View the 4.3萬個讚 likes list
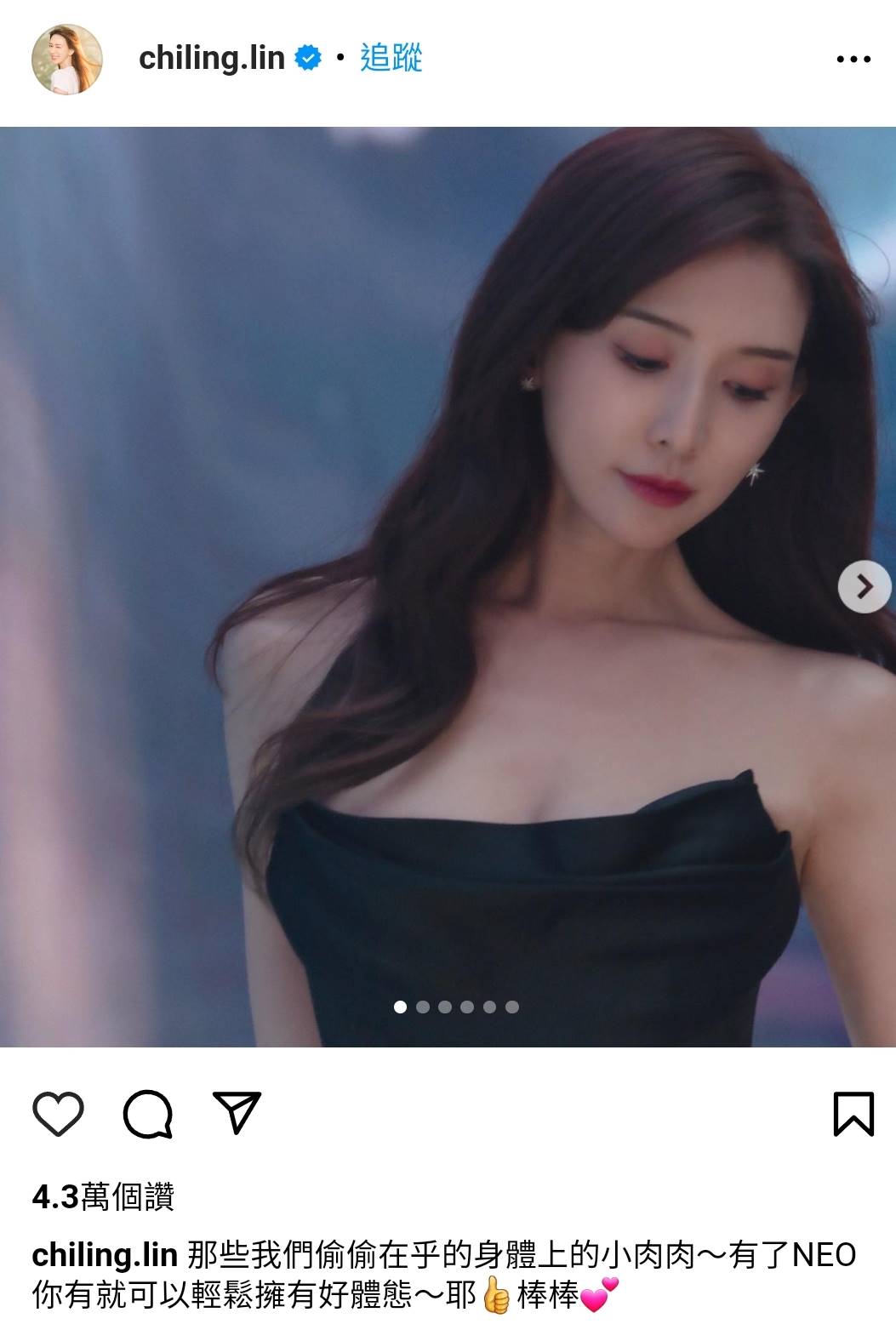This screenshot has height=1341, width=896. [103, 1196]
